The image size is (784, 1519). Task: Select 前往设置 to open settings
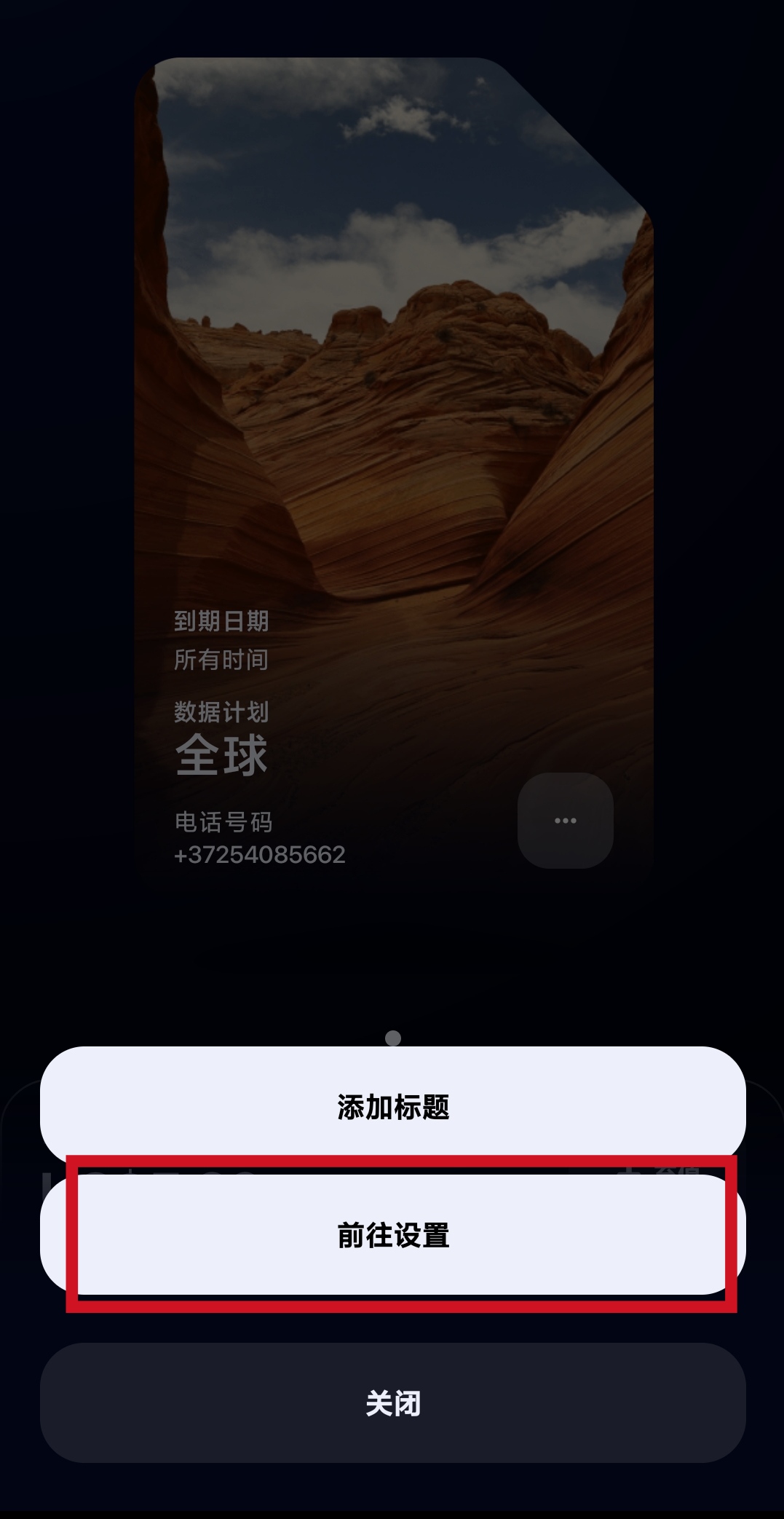click(392, 1234)
